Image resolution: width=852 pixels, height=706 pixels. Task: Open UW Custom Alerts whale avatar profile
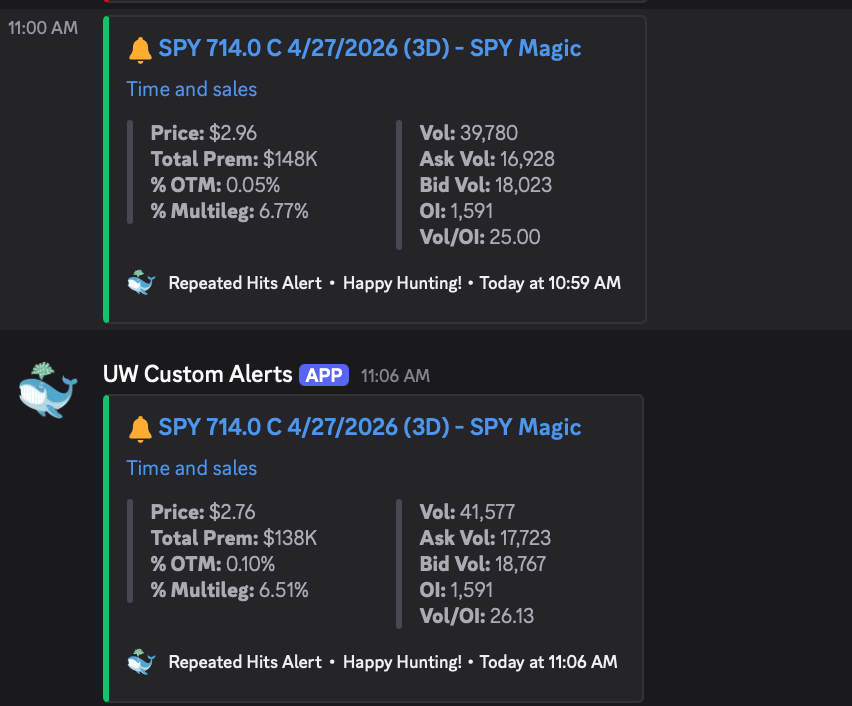pyautogui.click(x=48, y=390)
